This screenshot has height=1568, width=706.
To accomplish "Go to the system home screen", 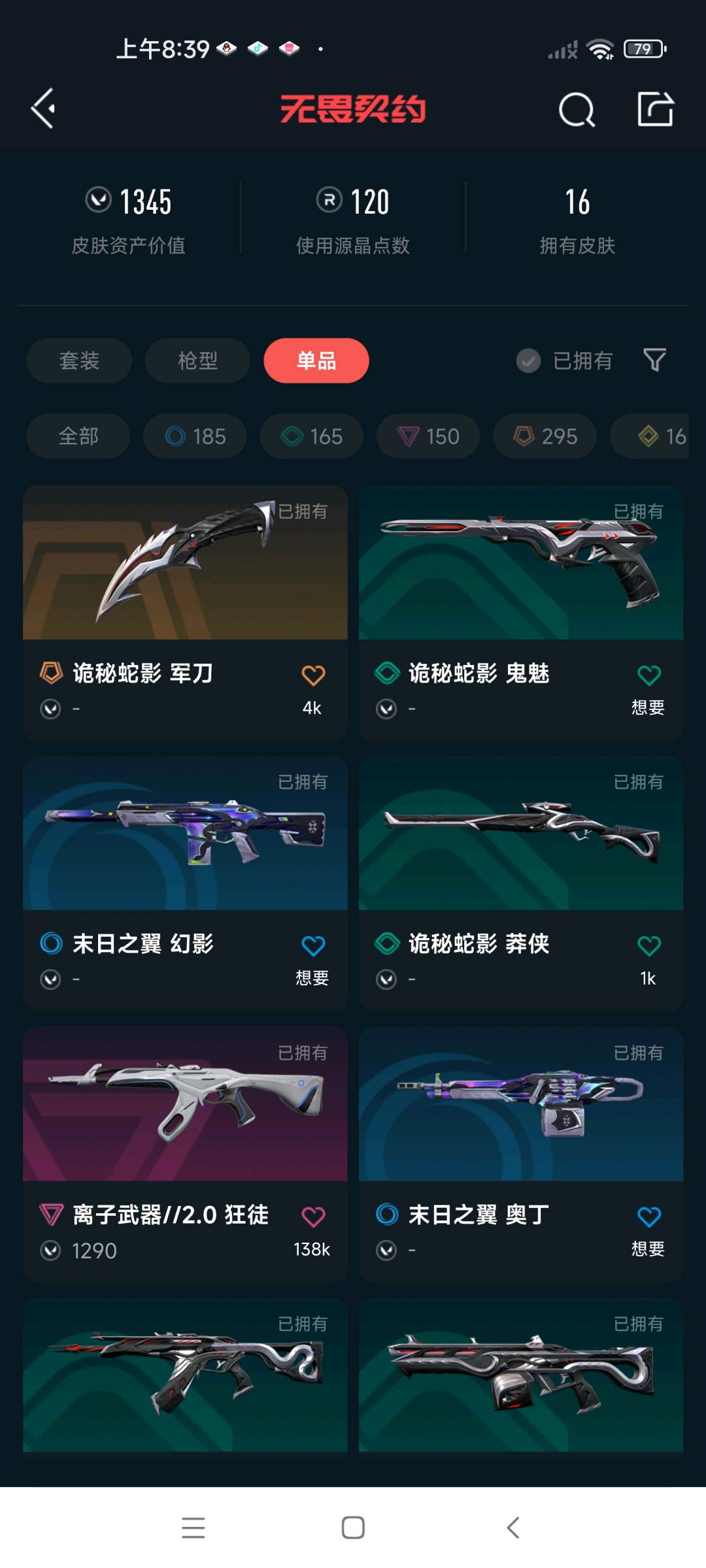I will pos(353,1527).
